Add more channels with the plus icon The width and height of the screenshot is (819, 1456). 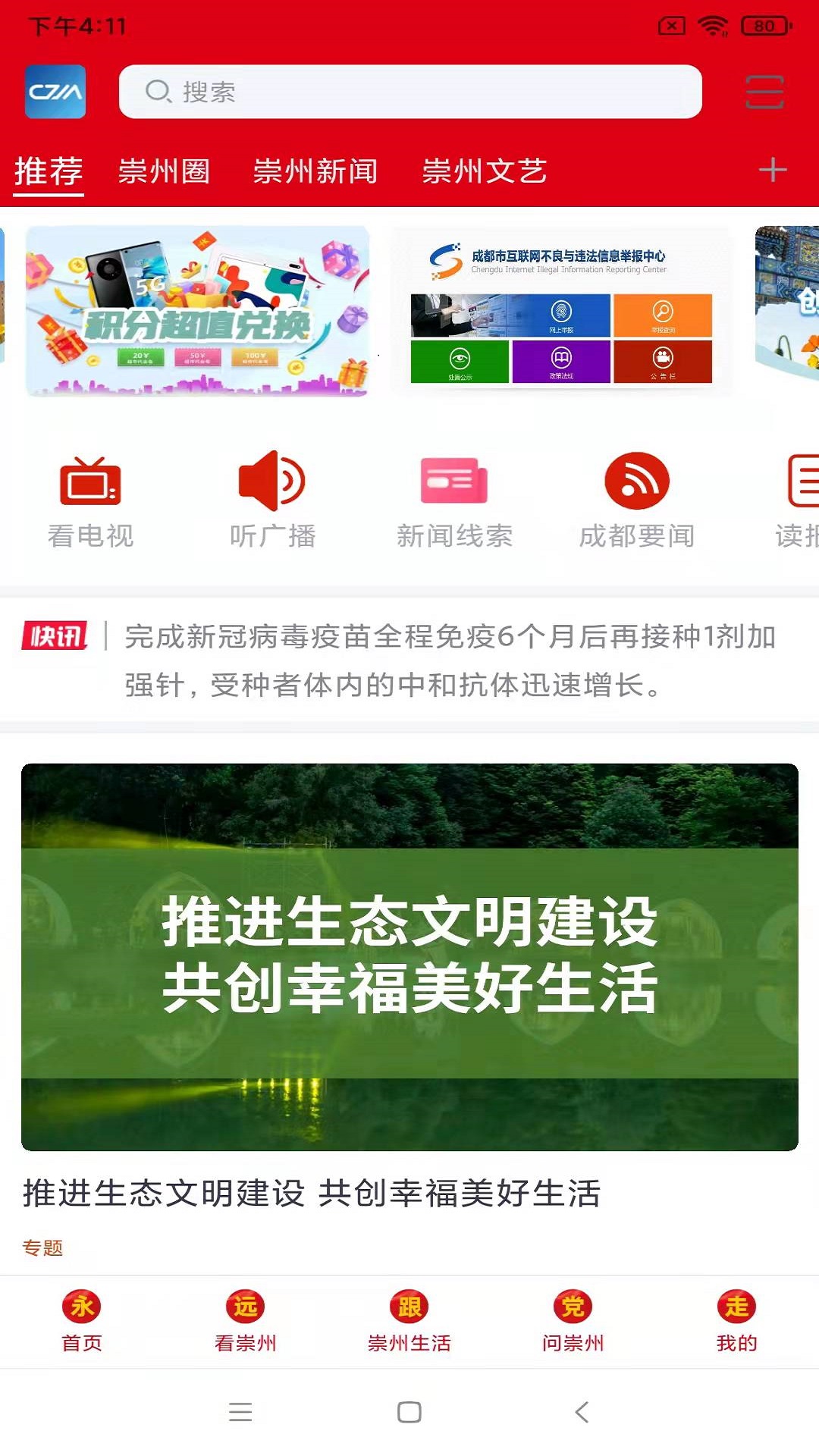tap(772, 170)
